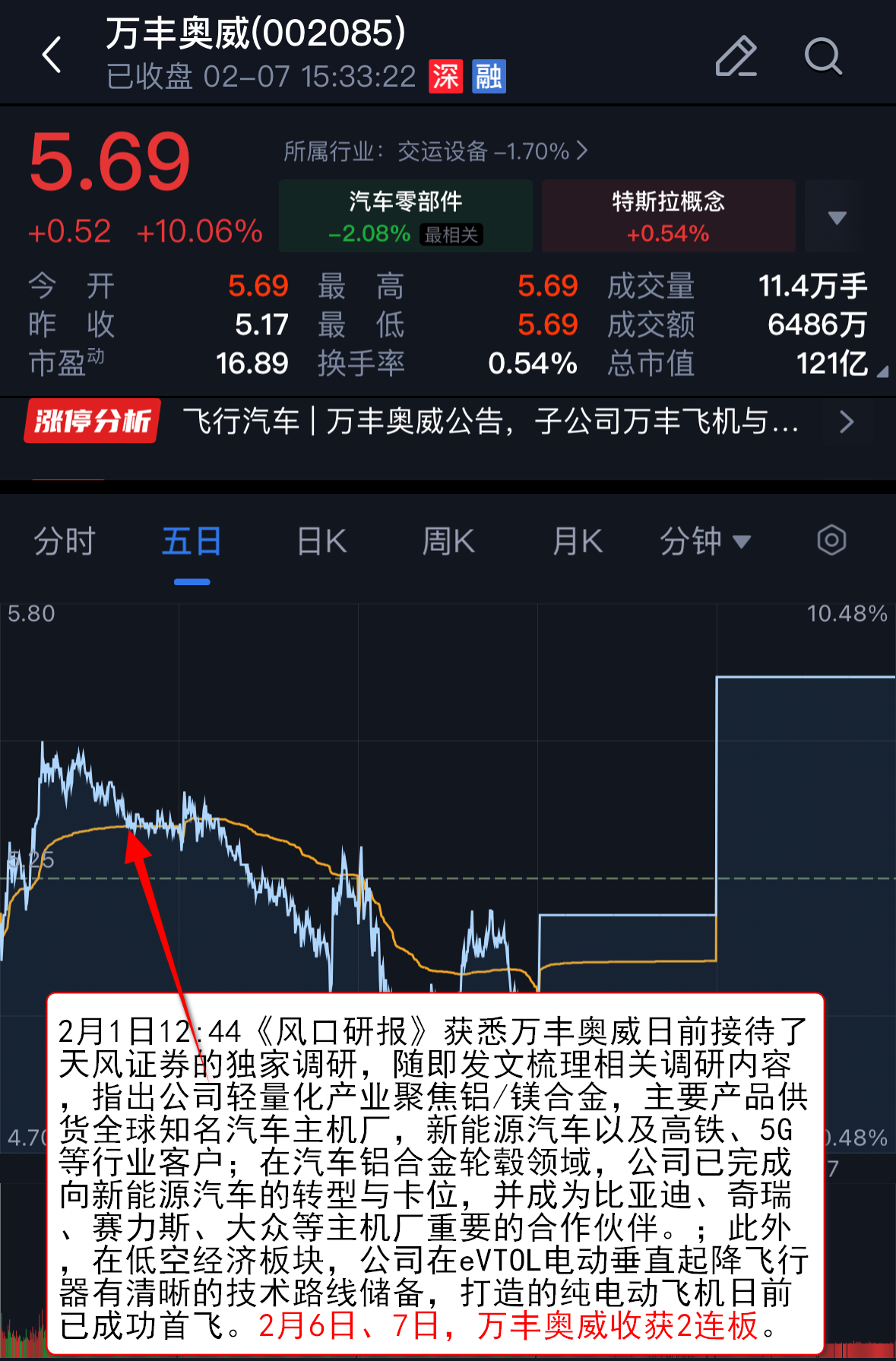Switch to the 月K chart tab
Image resolution: width=896 pixels, height=1361 pixels.
(577, 542)
